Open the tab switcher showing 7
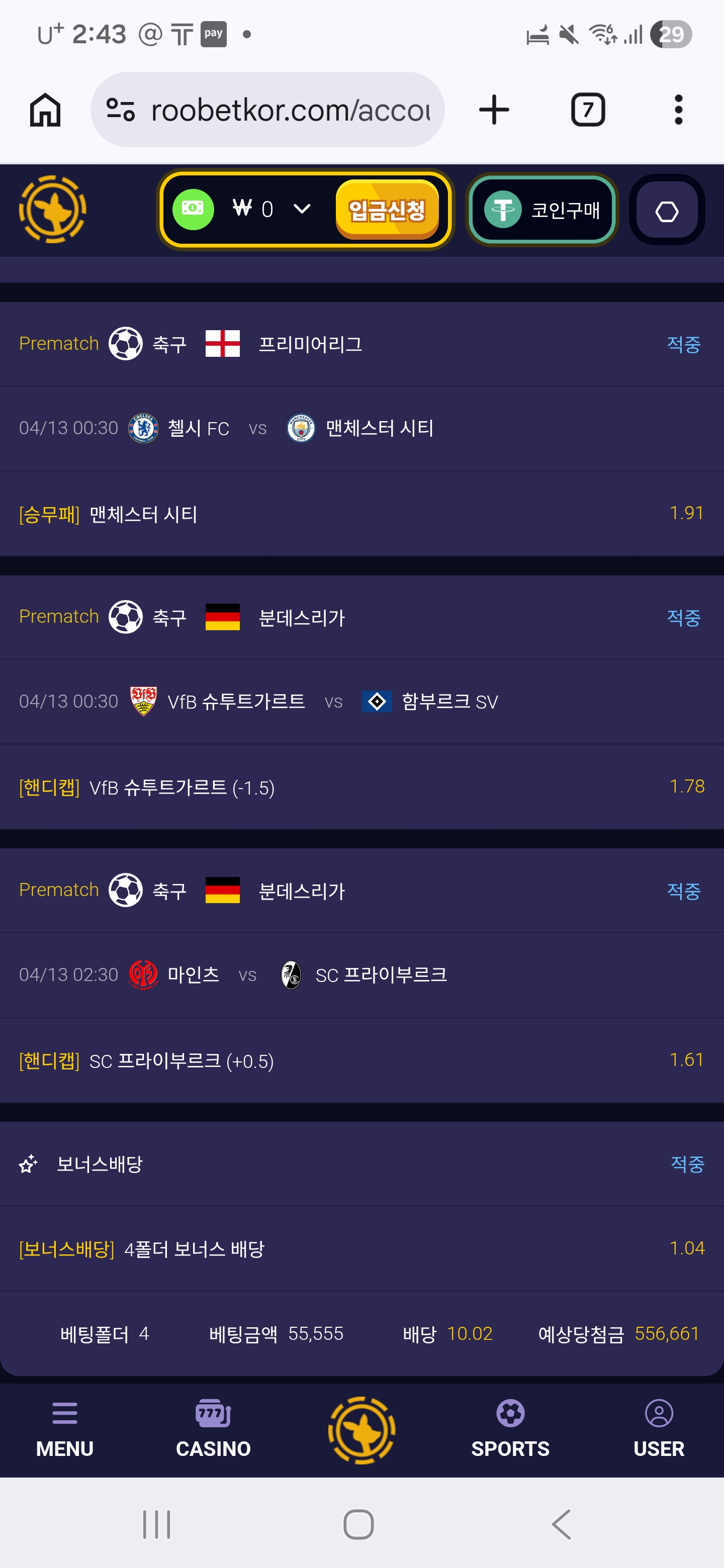Screen dimensions: 724x1568 point(588,110)
